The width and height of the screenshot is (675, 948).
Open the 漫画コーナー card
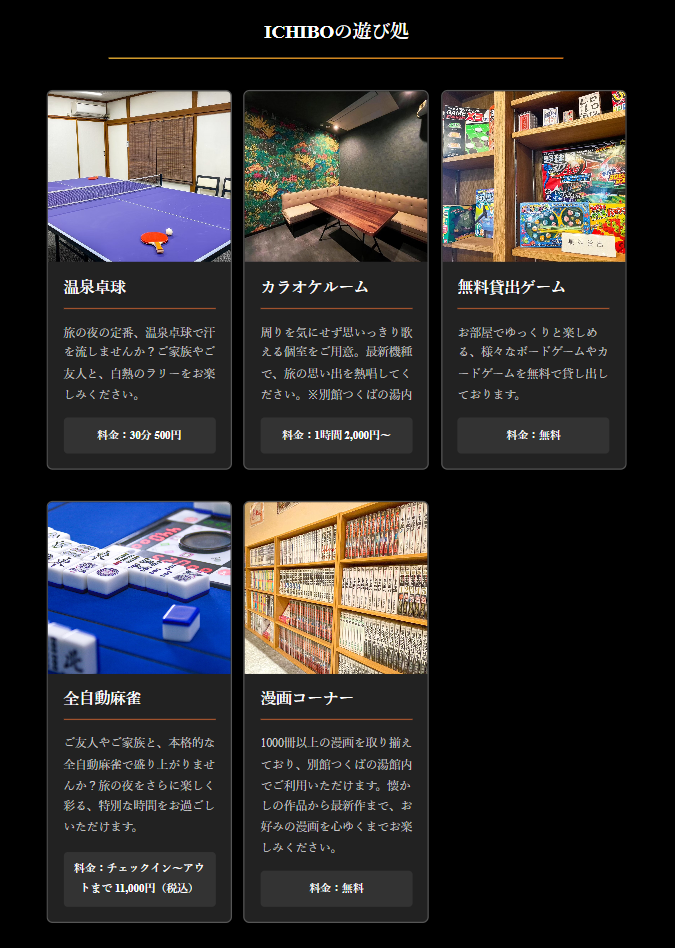[x=336, y=710]
